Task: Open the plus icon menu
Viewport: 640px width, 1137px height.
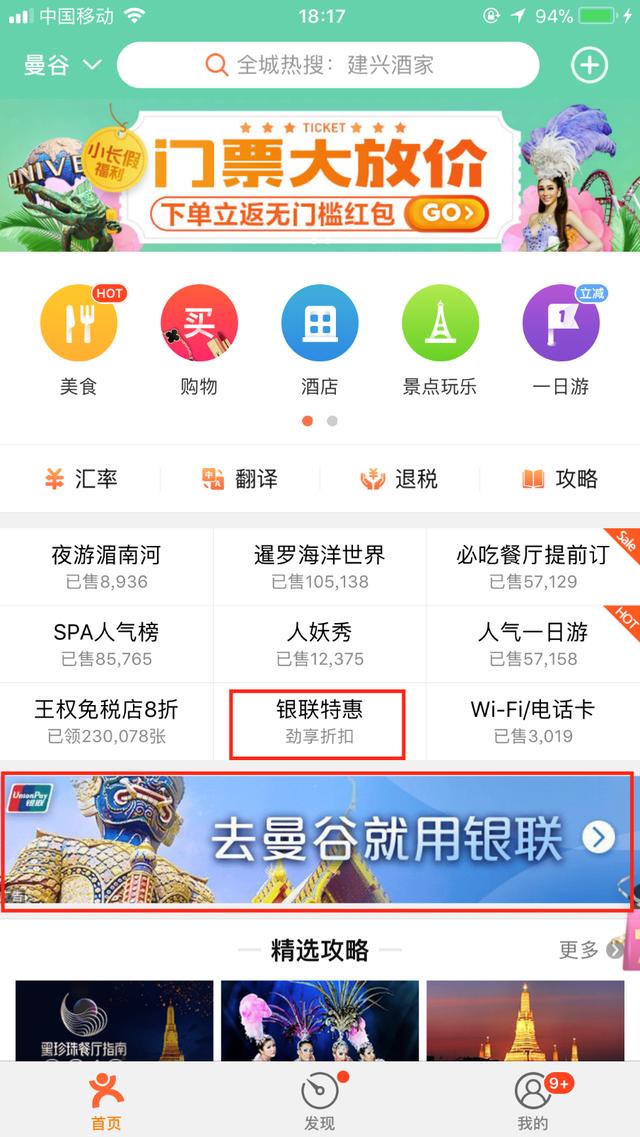Action: coord(589,66)
